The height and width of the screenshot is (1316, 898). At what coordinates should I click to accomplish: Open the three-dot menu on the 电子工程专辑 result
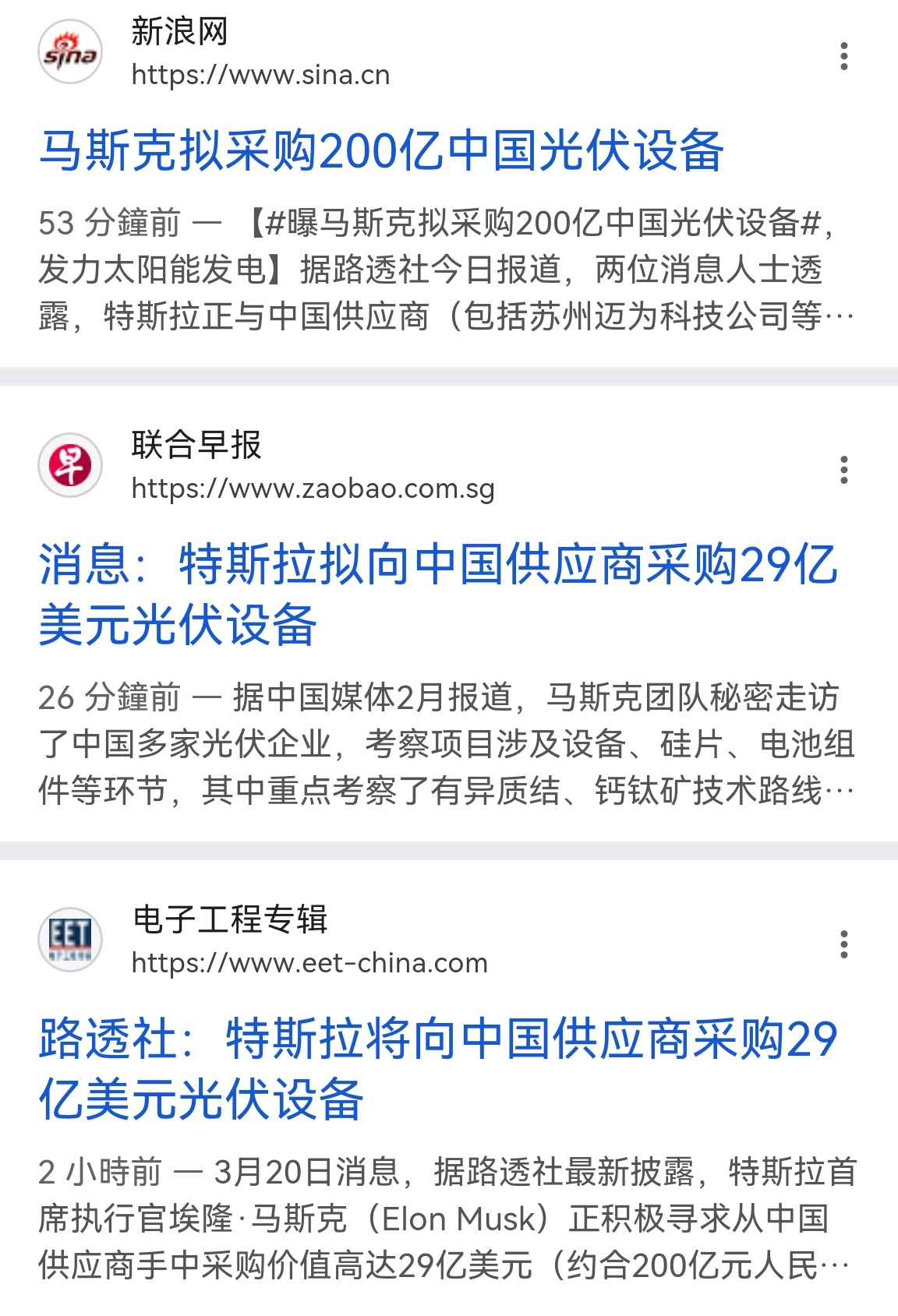click(844, 944)
